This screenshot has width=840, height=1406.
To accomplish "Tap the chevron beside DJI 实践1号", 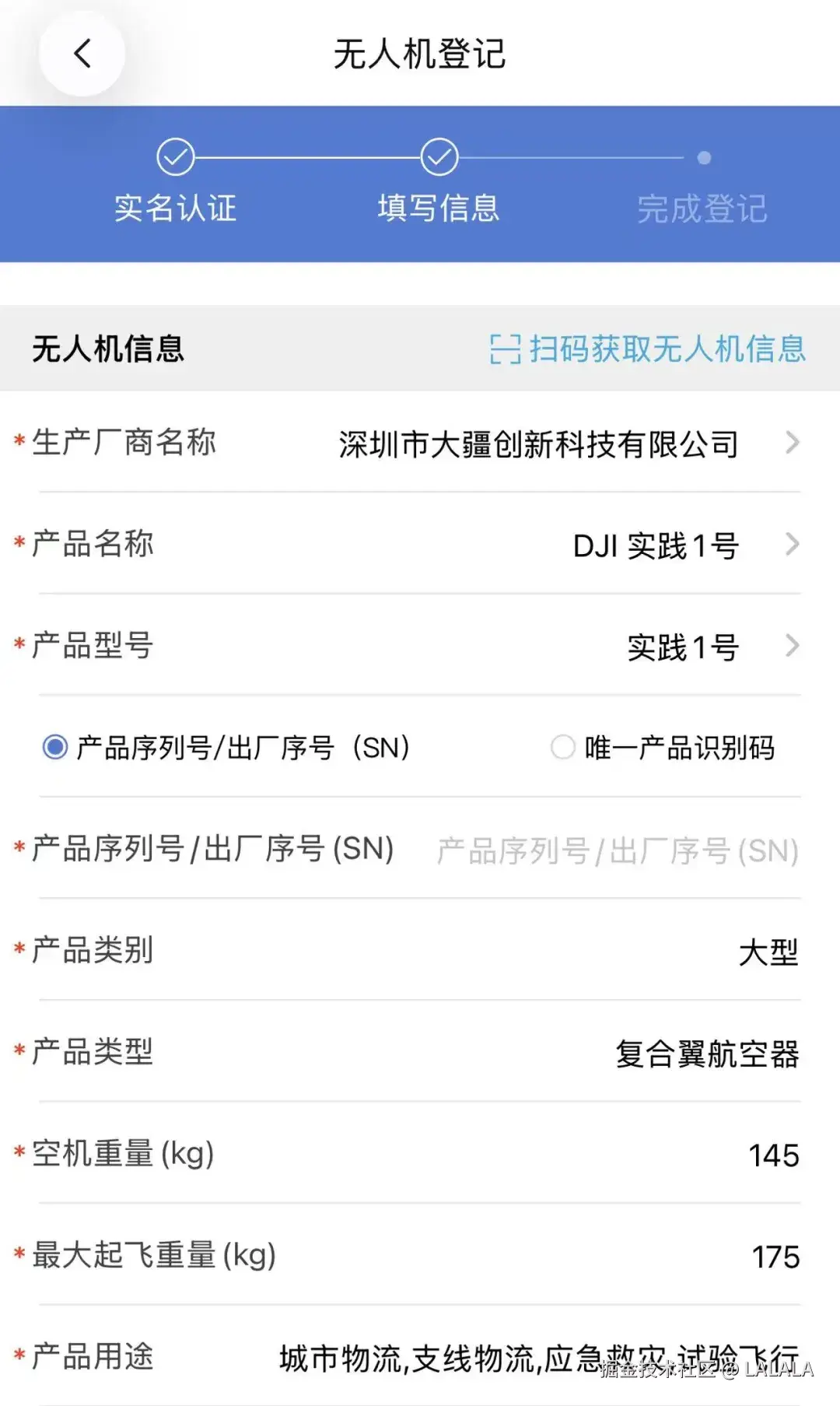I will pos(793,545).
